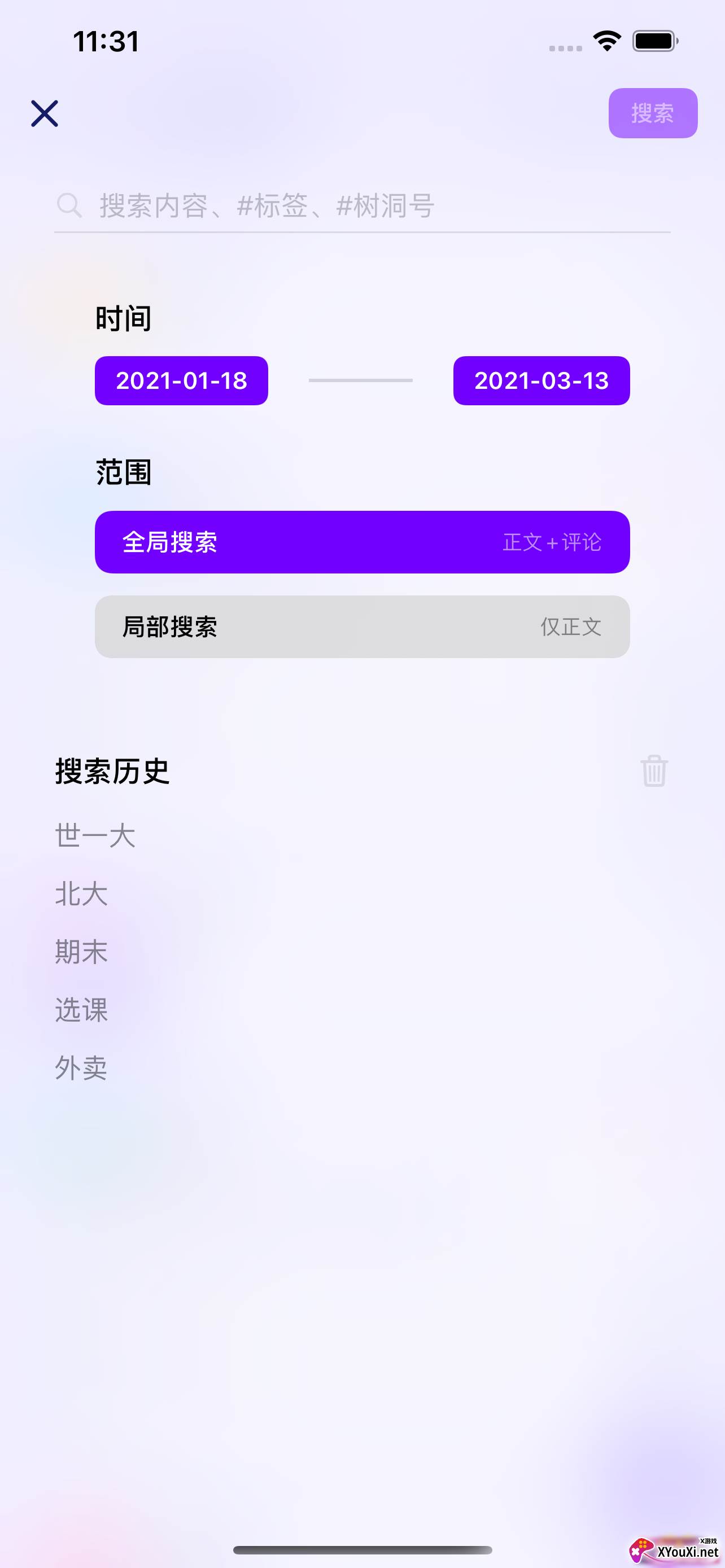Change the end date 2021-03-13
Viewport: 725px width, 1568px height.
[541, 380]
